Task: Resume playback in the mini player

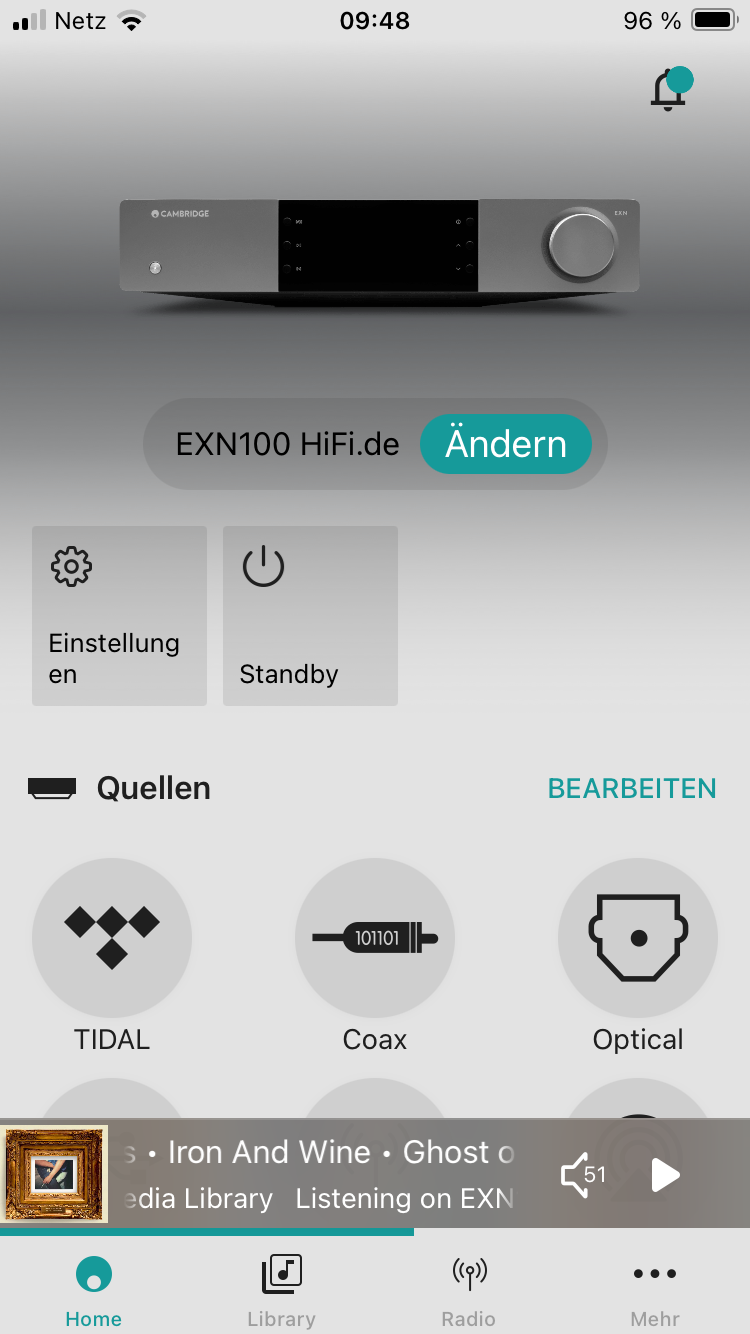Action: tap(665, 1175)
